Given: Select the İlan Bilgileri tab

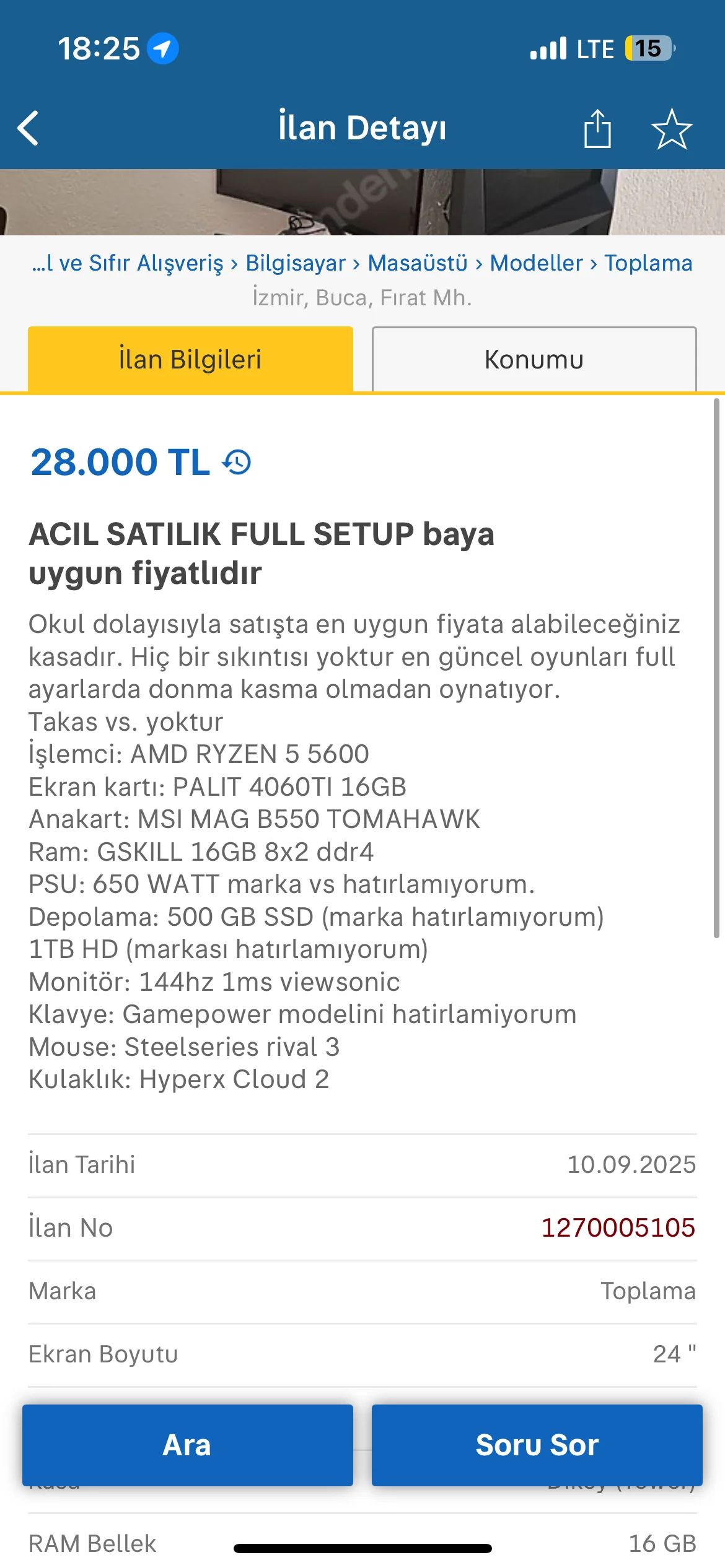Looking at the screenshot, I should [x=190, y=359].
